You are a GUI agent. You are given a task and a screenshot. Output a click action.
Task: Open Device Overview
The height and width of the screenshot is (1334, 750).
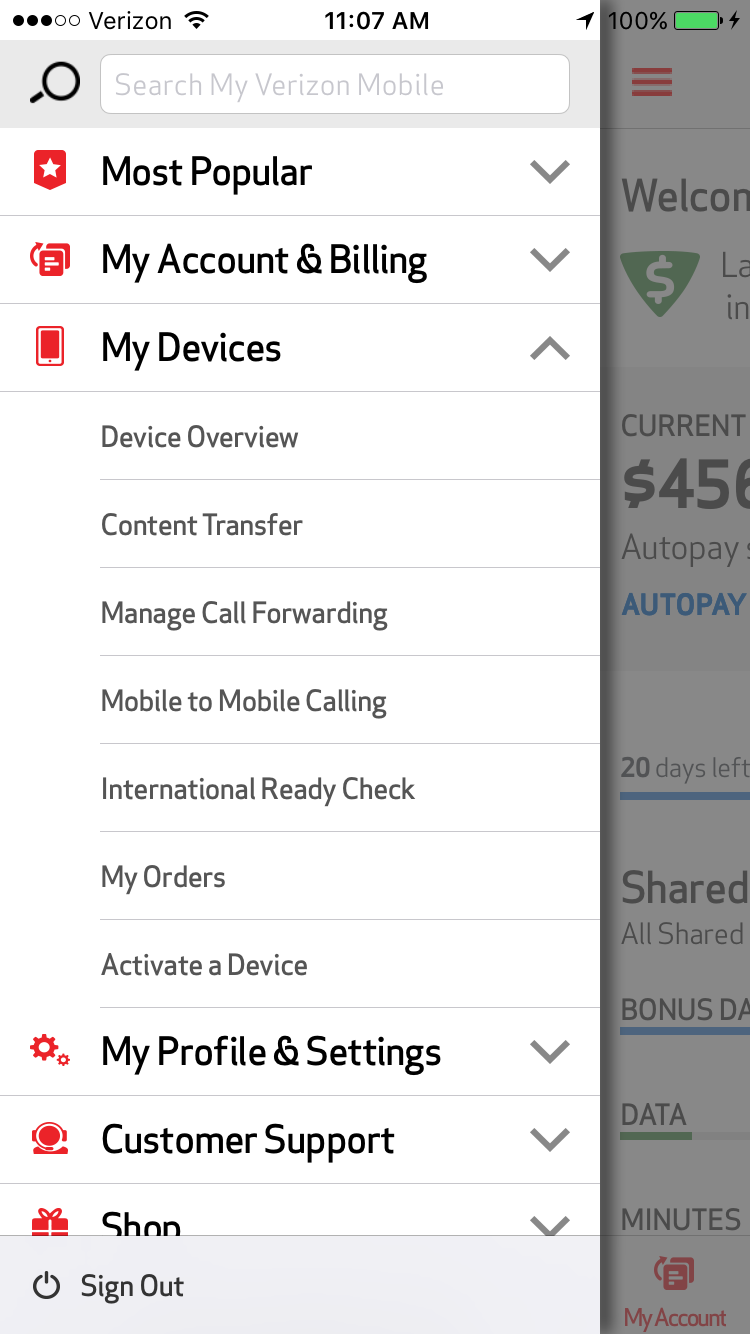(350, 437)
